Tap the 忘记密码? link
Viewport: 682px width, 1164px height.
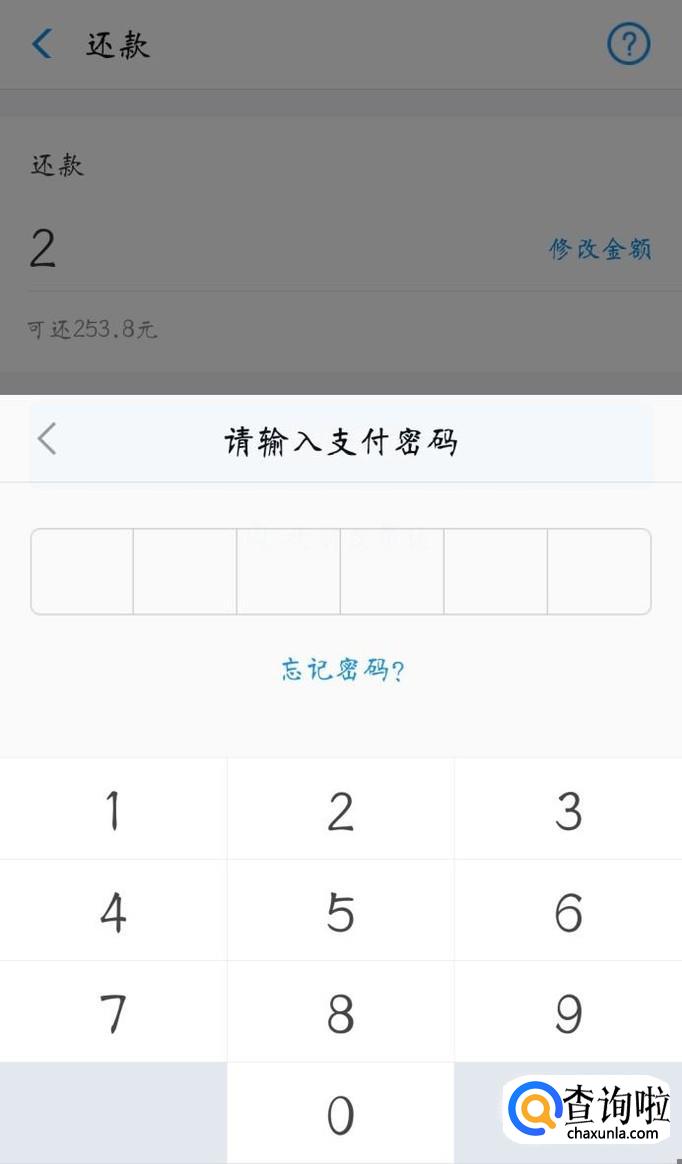[x=342, y=670]
